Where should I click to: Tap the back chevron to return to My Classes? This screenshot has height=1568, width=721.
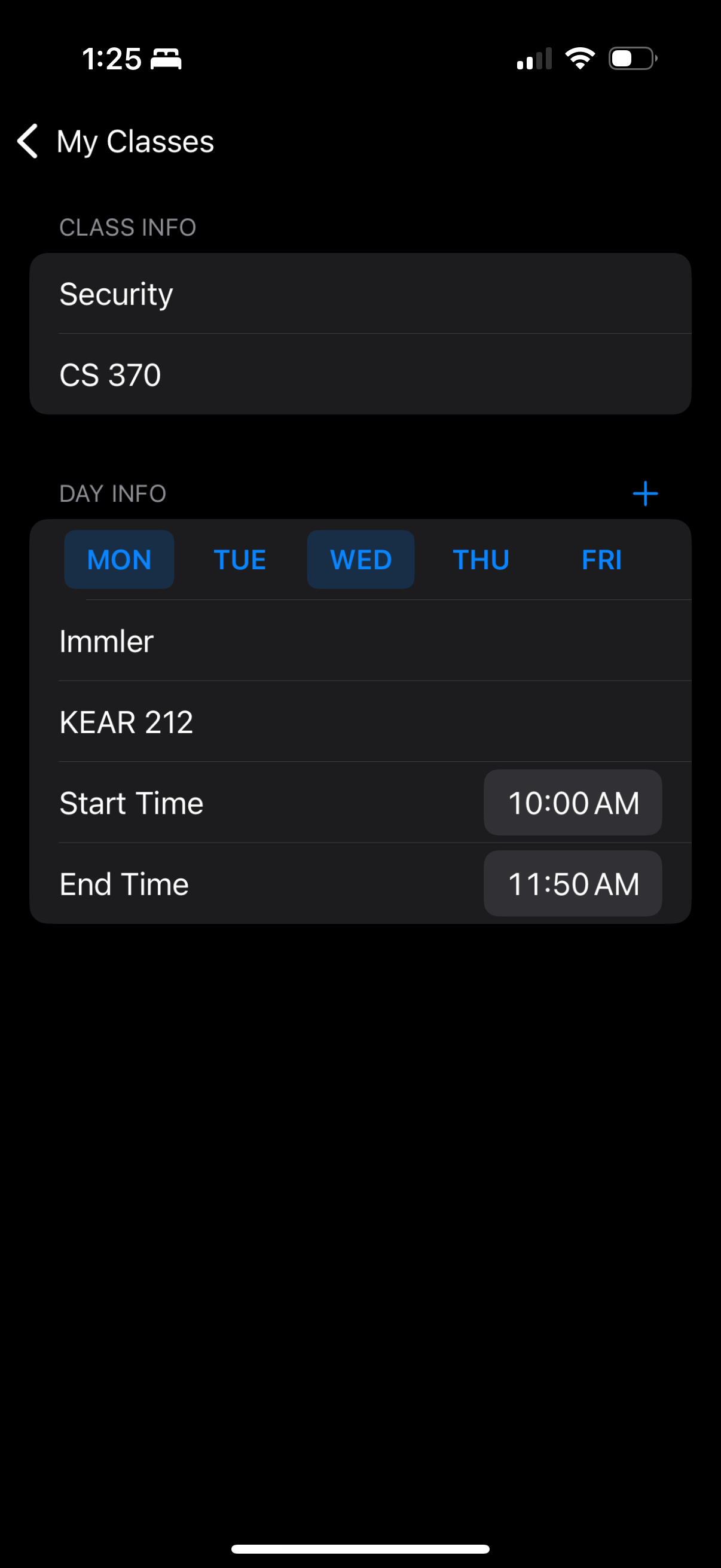(27, 141)
